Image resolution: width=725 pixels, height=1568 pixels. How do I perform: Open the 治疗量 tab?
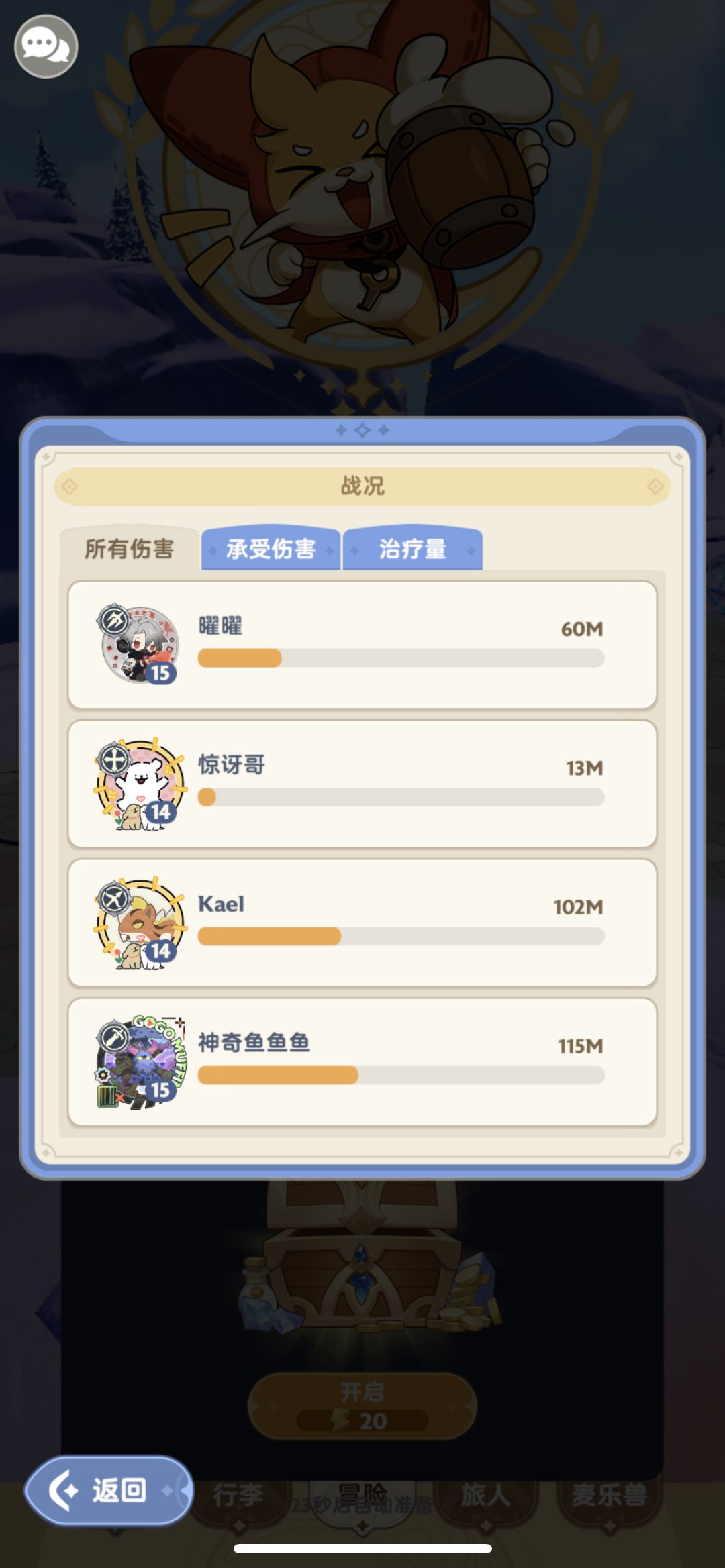tap(412, 549)
